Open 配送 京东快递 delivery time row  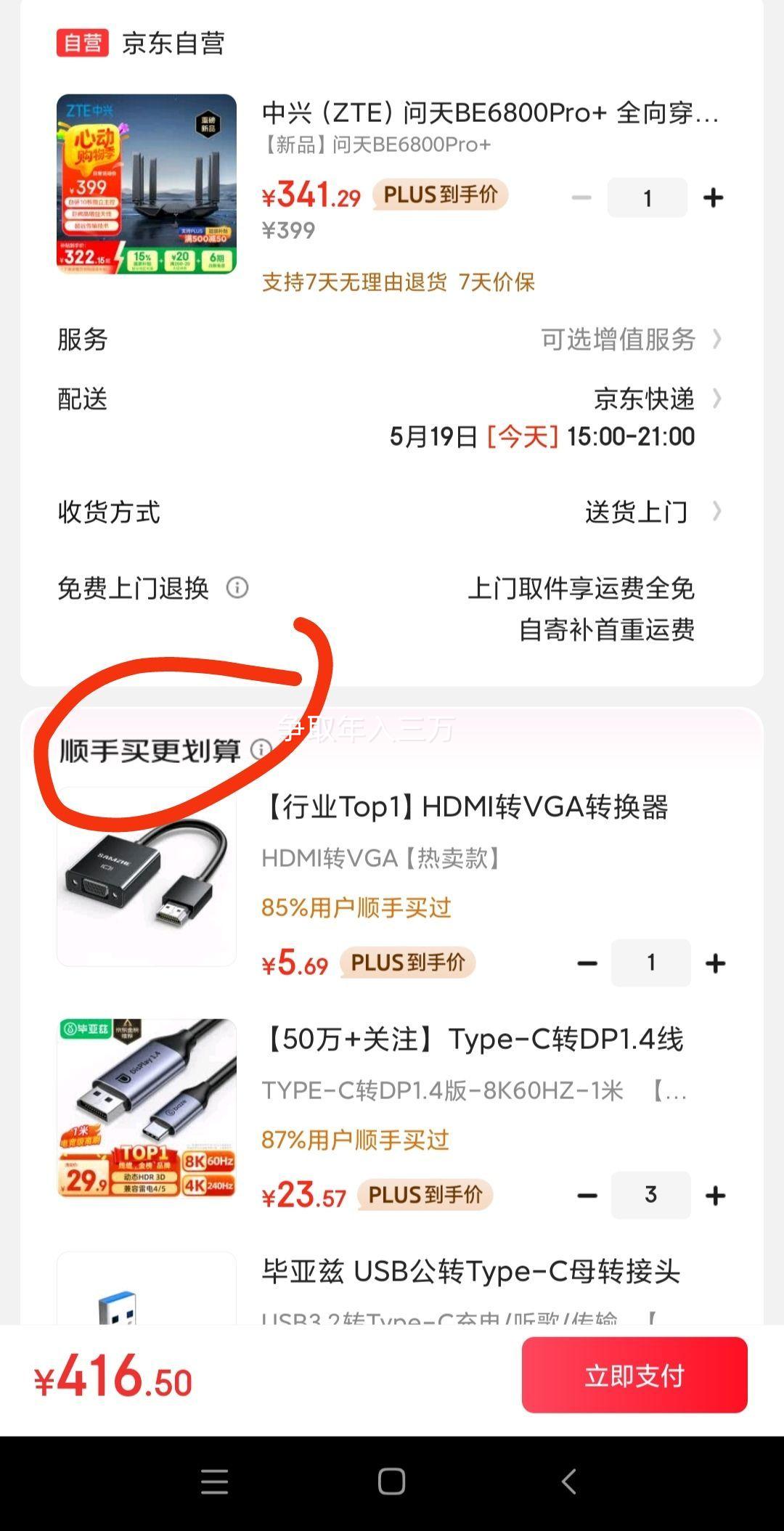[x=643, y=399]
